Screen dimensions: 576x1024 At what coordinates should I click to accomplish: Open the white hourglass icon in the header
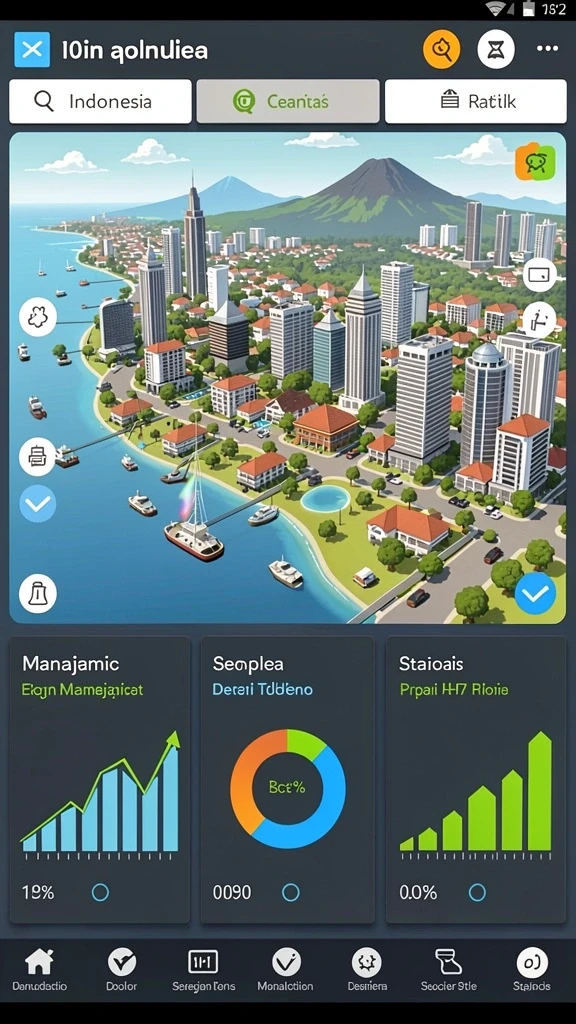pos(496,49)
